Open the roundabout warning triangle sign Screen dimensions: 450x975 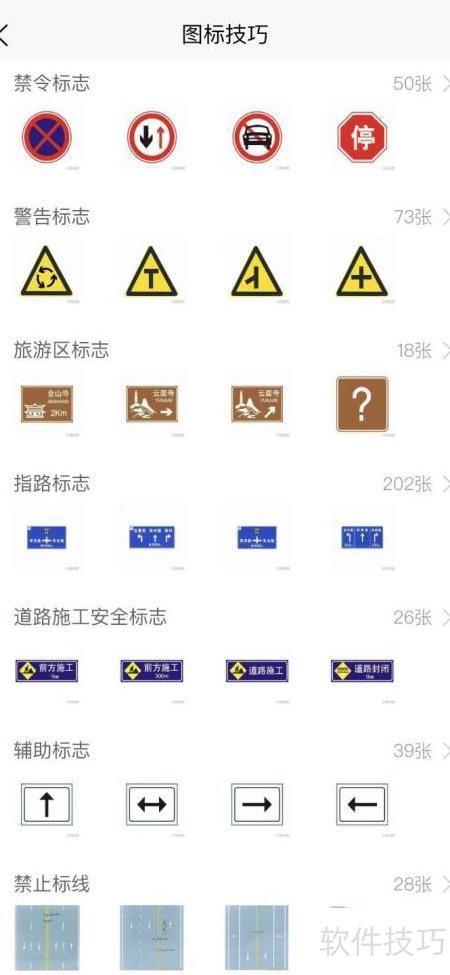(47, 271)
